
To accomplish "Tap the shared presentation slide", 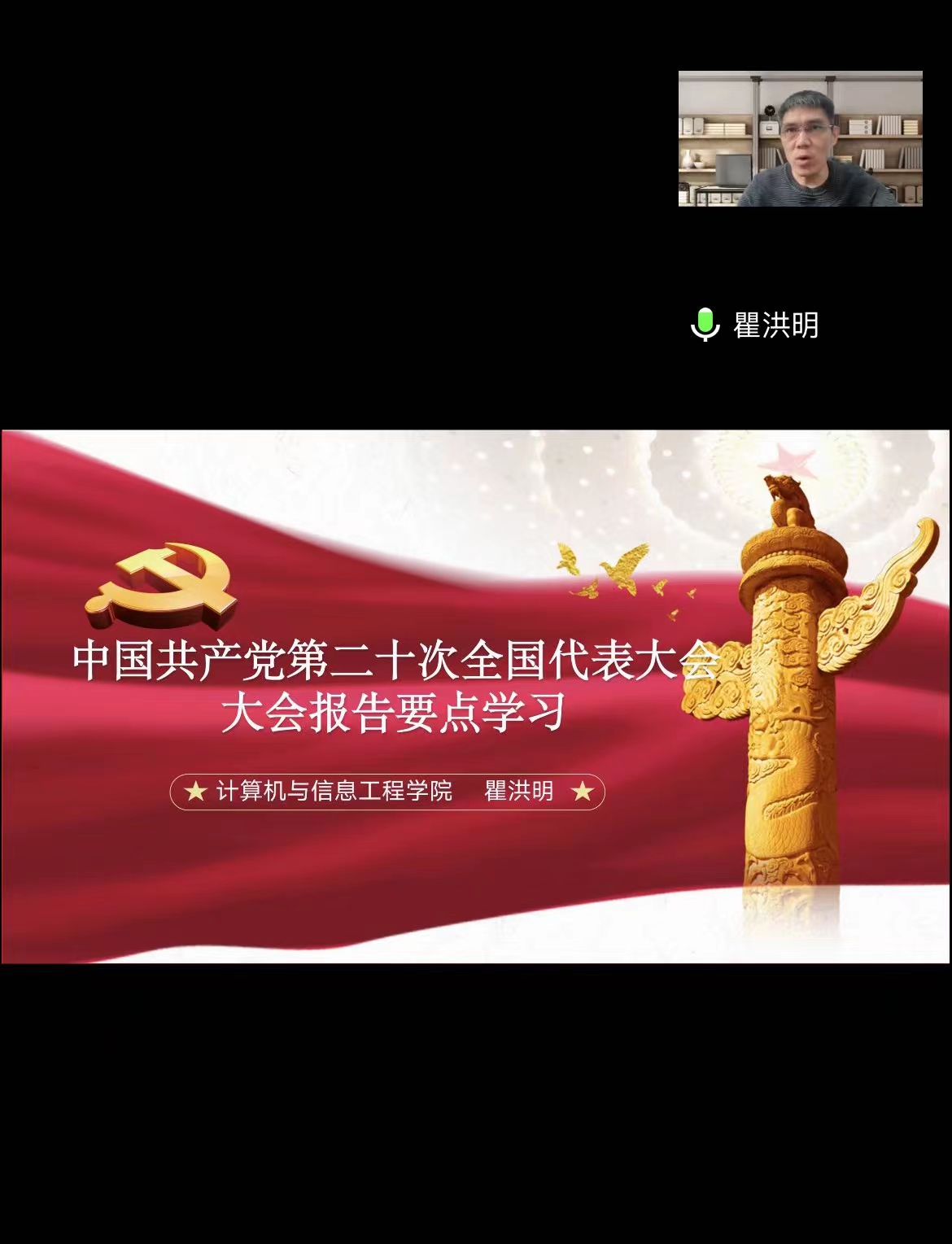I will coord(475,696).
